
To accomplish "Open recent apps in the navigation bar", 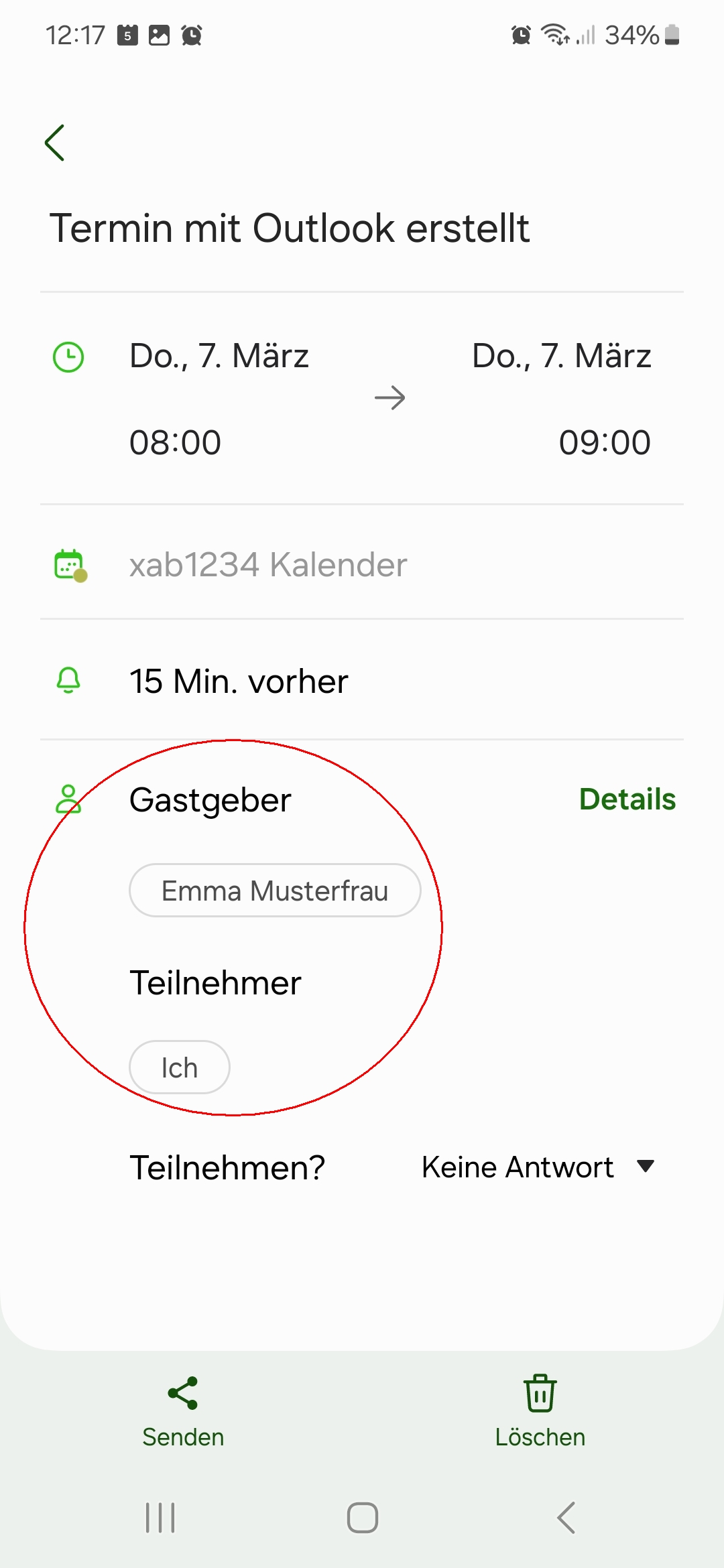I will pyautogui.click(x=160, y=1518).
